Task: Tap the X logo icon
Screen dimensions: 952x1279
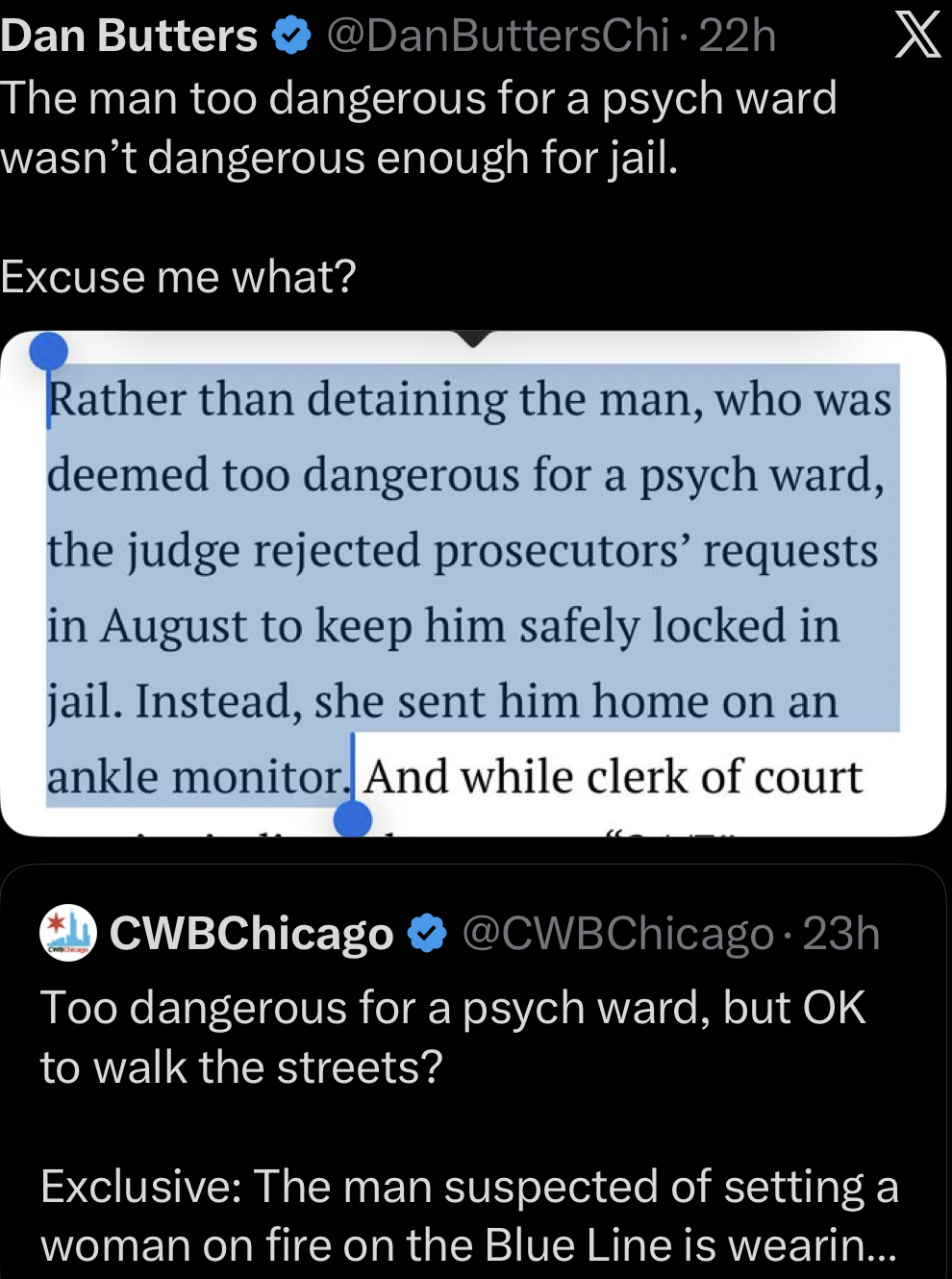Action: (x=917, y=37)
